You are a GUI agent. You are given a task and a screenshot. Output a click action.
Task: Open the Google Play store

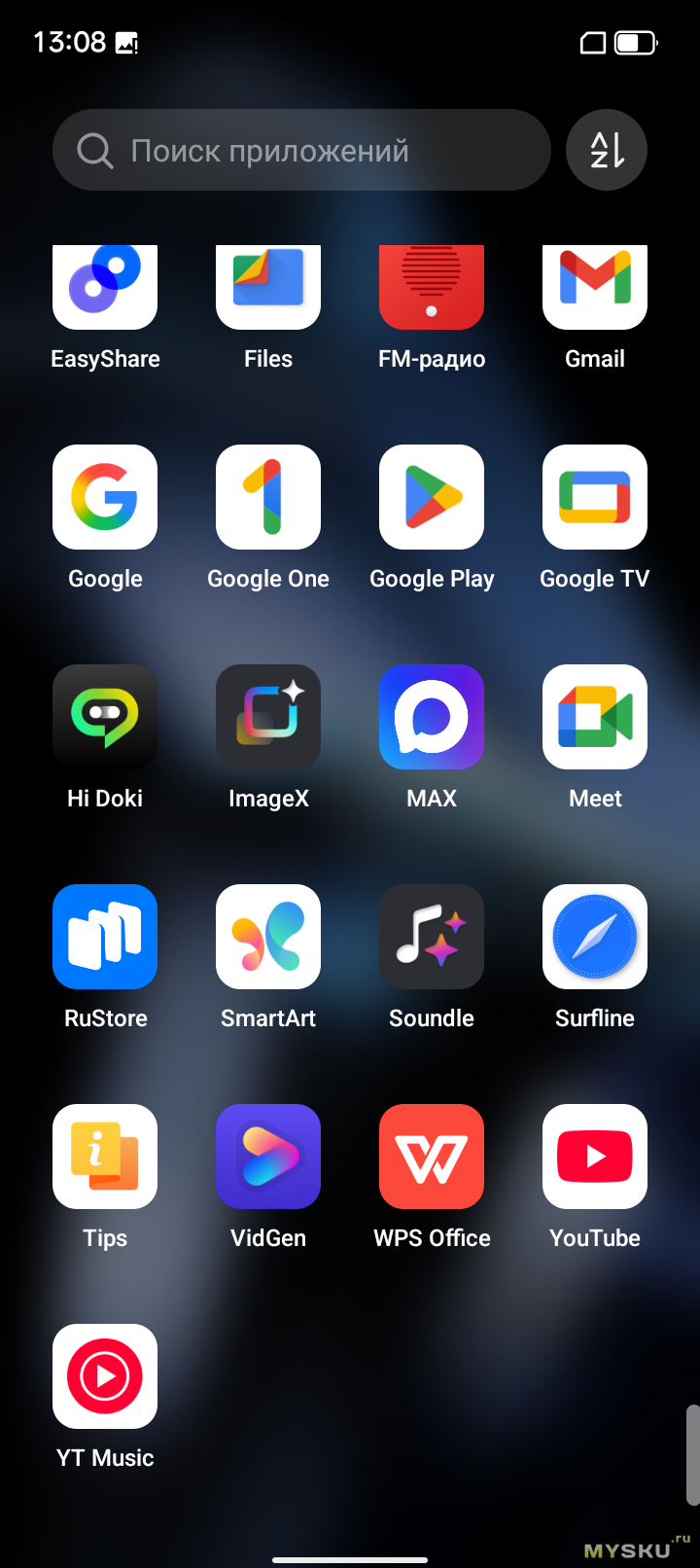[x=432, y=497]
